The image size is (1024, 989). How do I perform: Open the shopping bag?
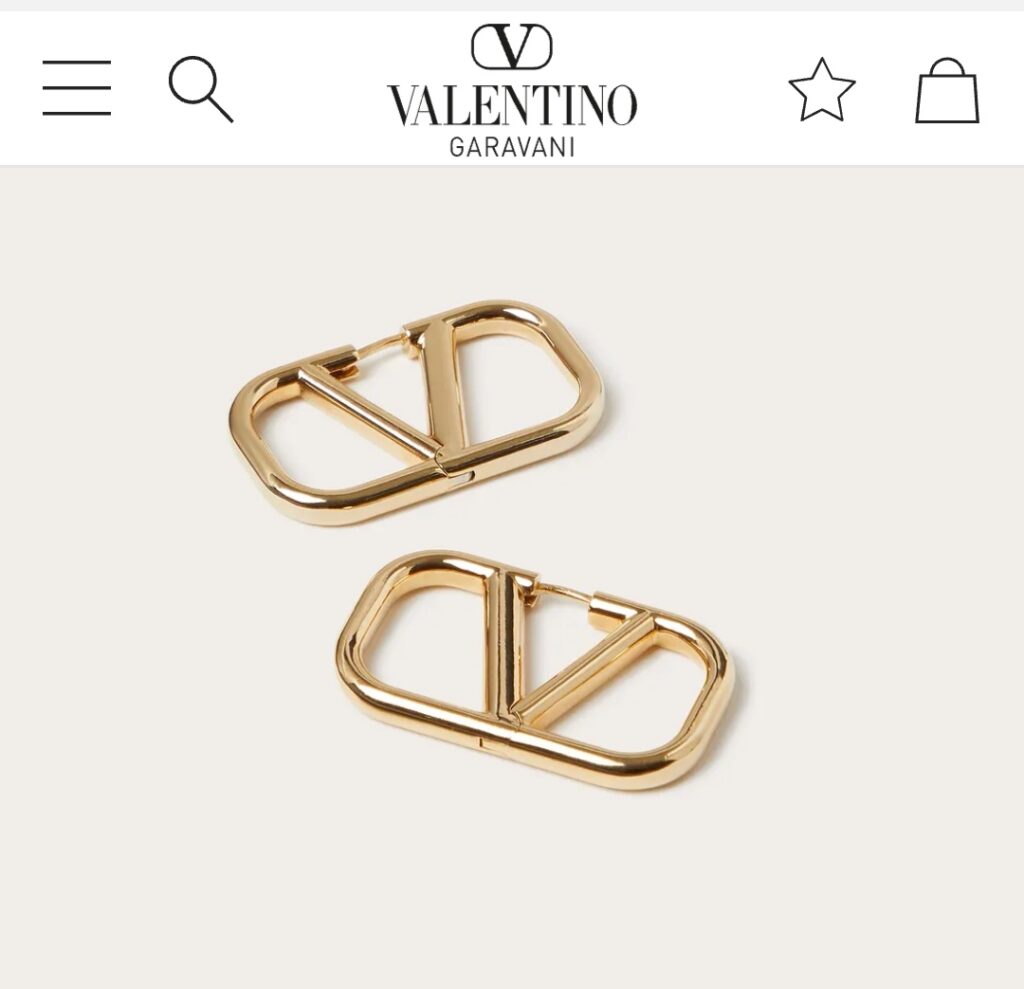click(947, 90)
